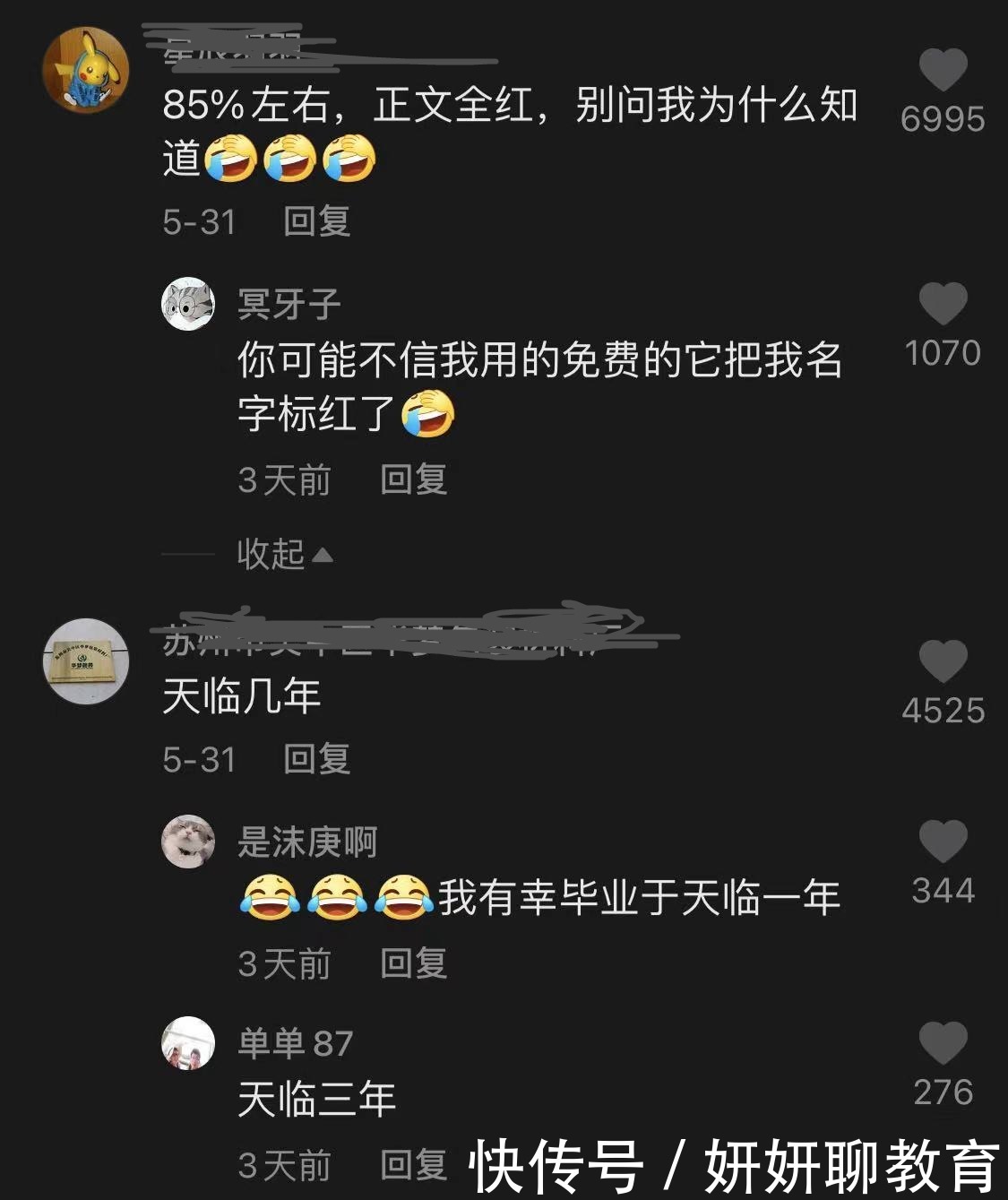
Task: Open the Pikachu avatar of the top commenter
Action: click(x=87, y=65)
